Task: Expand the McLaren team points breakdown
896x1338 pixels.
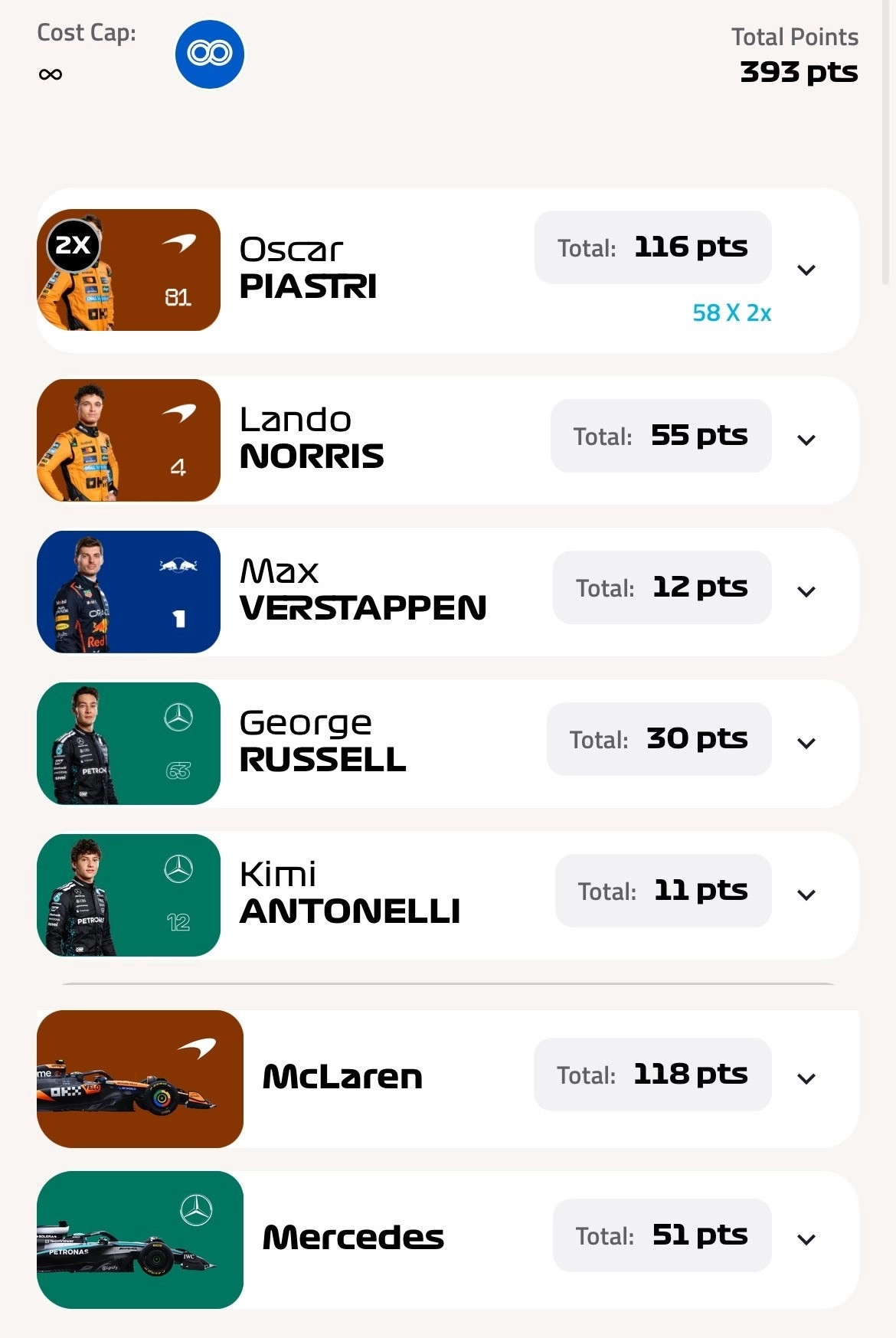Action: point(806,1078)
